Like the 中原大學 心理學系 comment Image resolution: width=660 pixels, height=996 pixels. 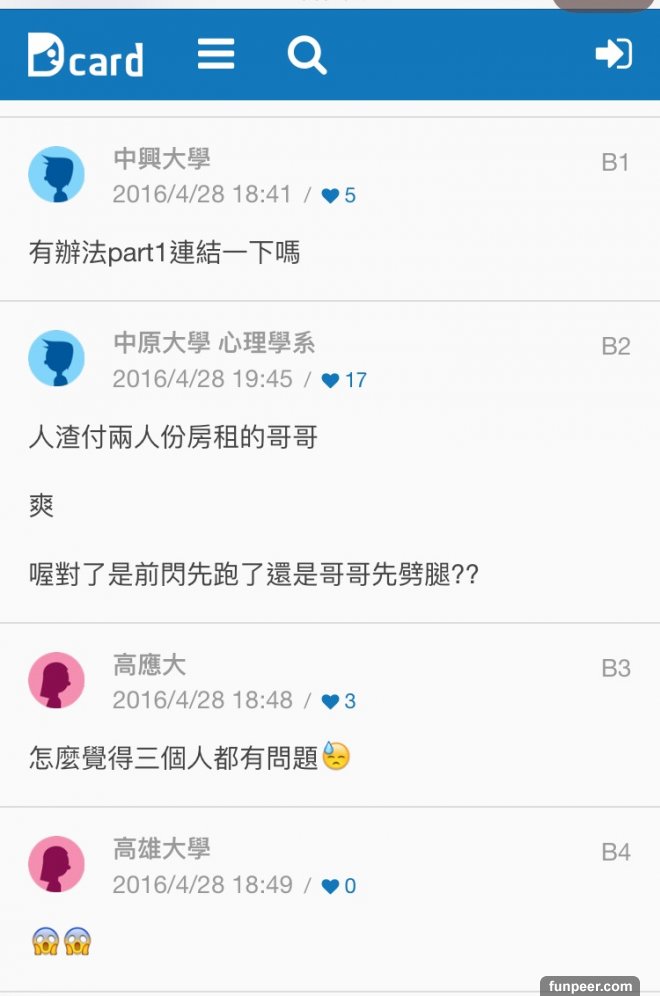(x=330, y=380)
